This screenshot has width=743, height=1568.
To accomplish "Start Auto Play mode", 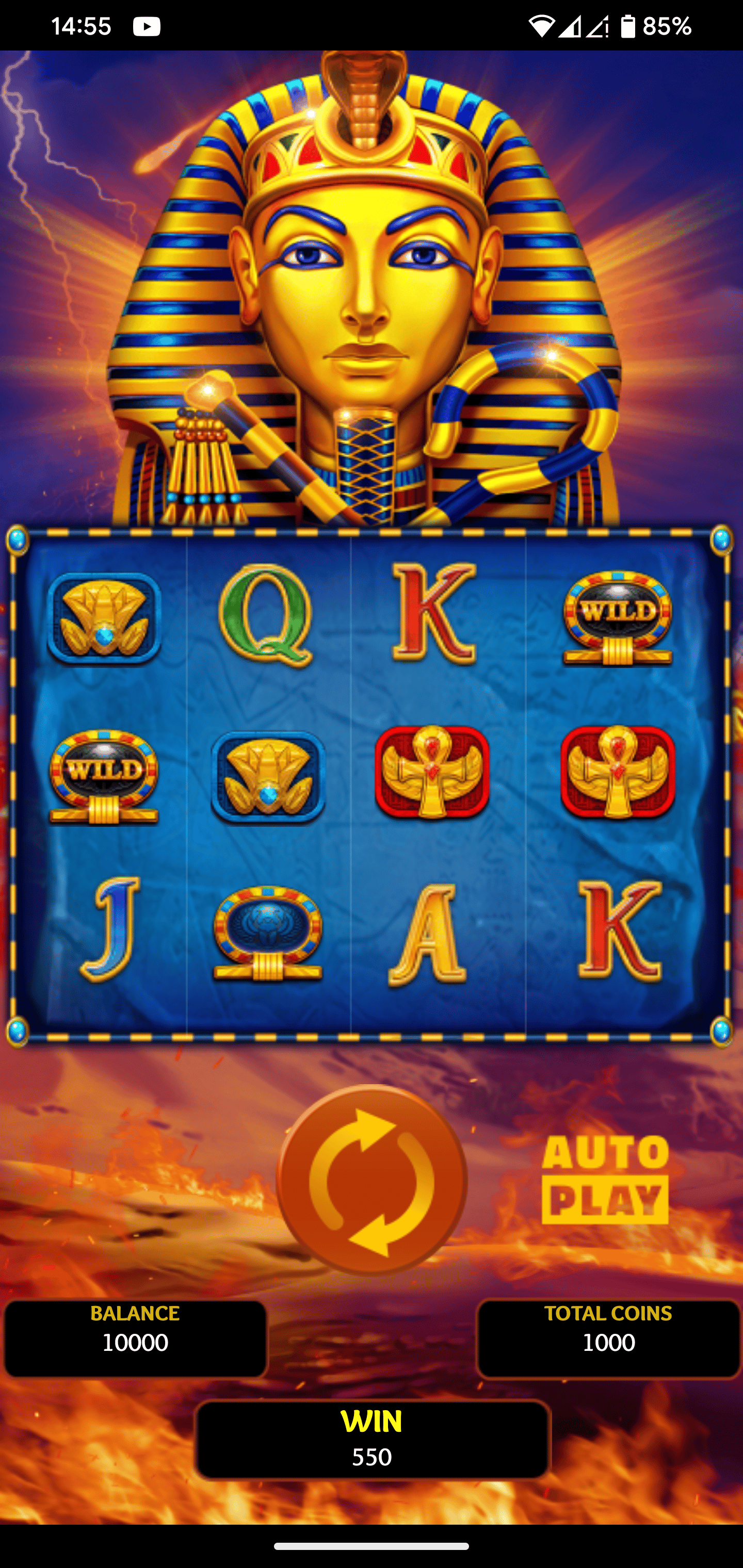I will tap(605, 1179).
